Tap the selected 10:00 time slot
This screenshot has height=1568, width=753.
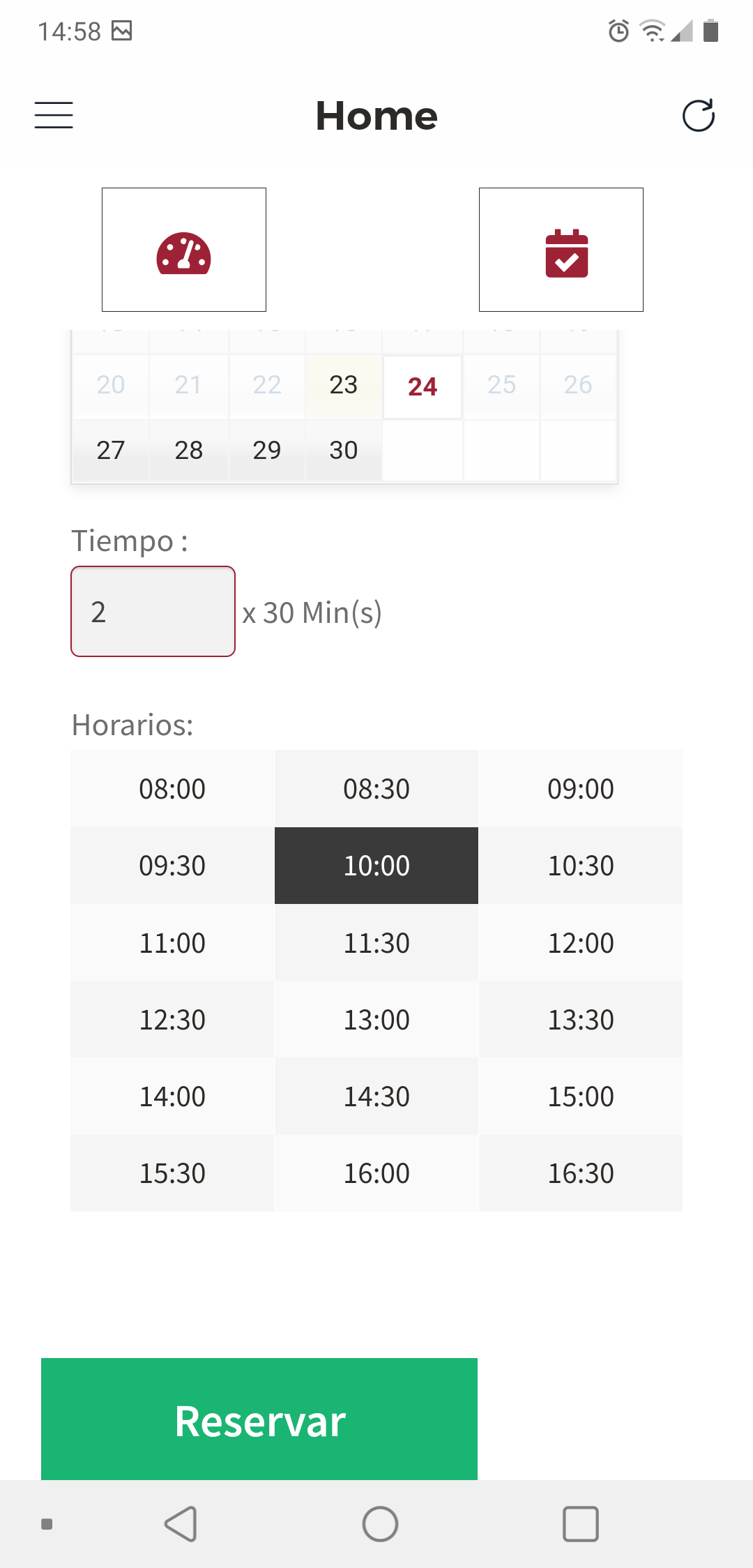pyautogui.click(x=376, y=866)
